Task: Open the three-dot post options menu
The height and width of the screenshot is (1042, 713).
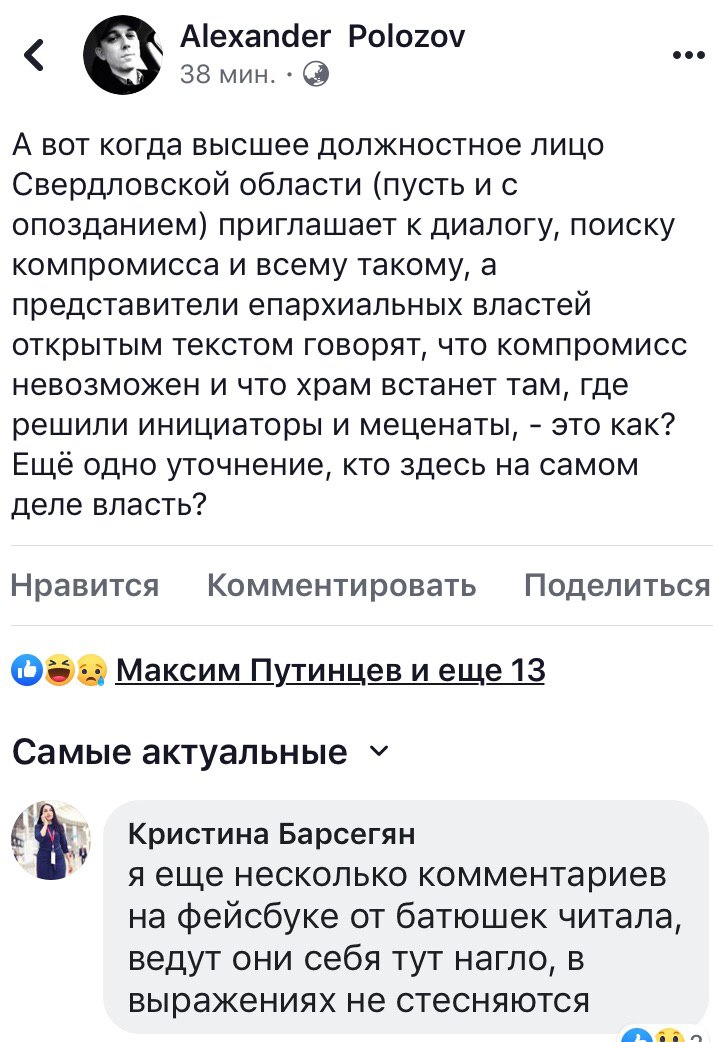Action: 688,55
